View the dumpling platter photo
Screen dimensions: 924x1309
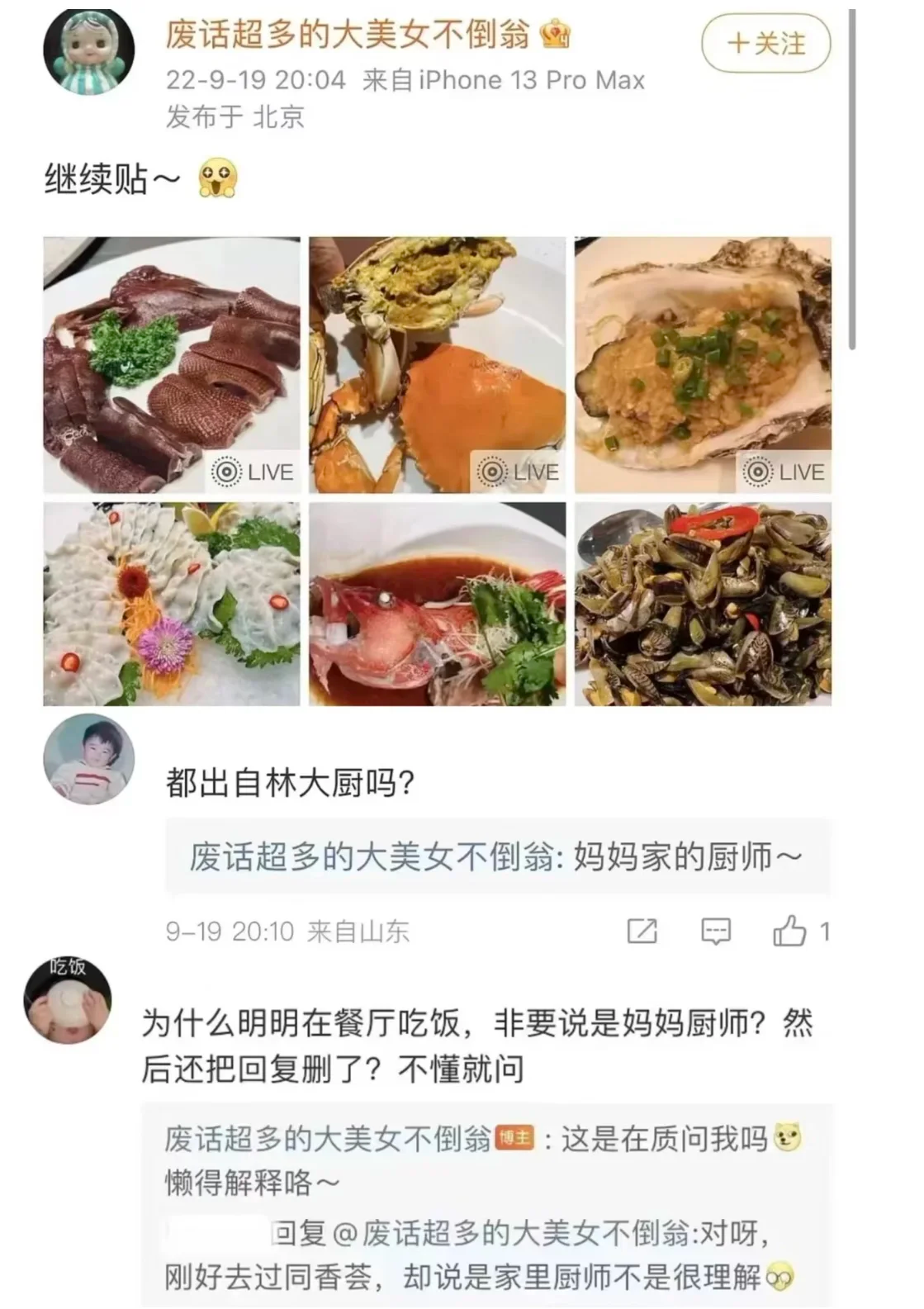pos(172,605)
